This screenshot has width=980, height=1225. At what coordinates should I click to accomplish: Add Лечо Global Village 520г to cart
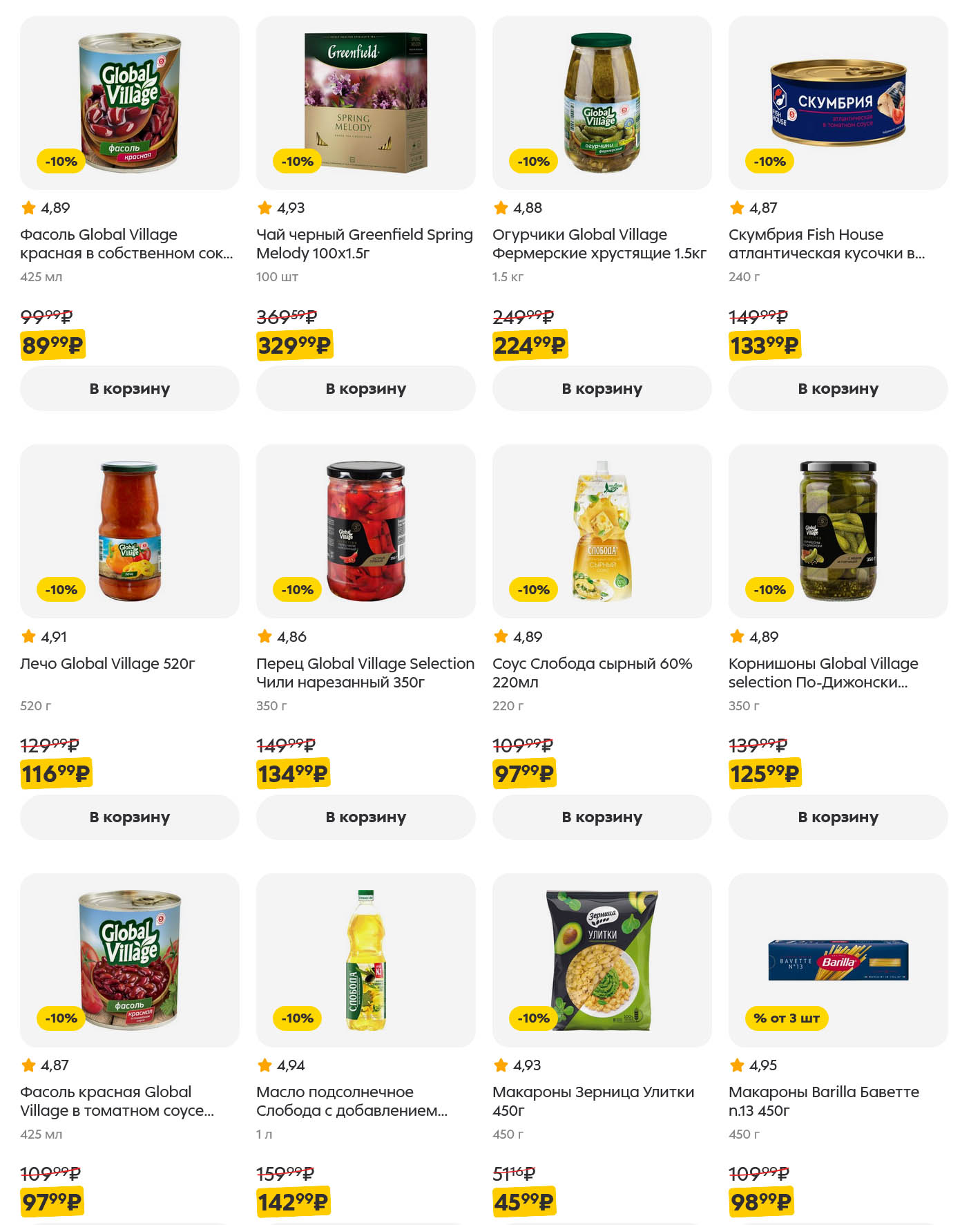tap(129, 817)
